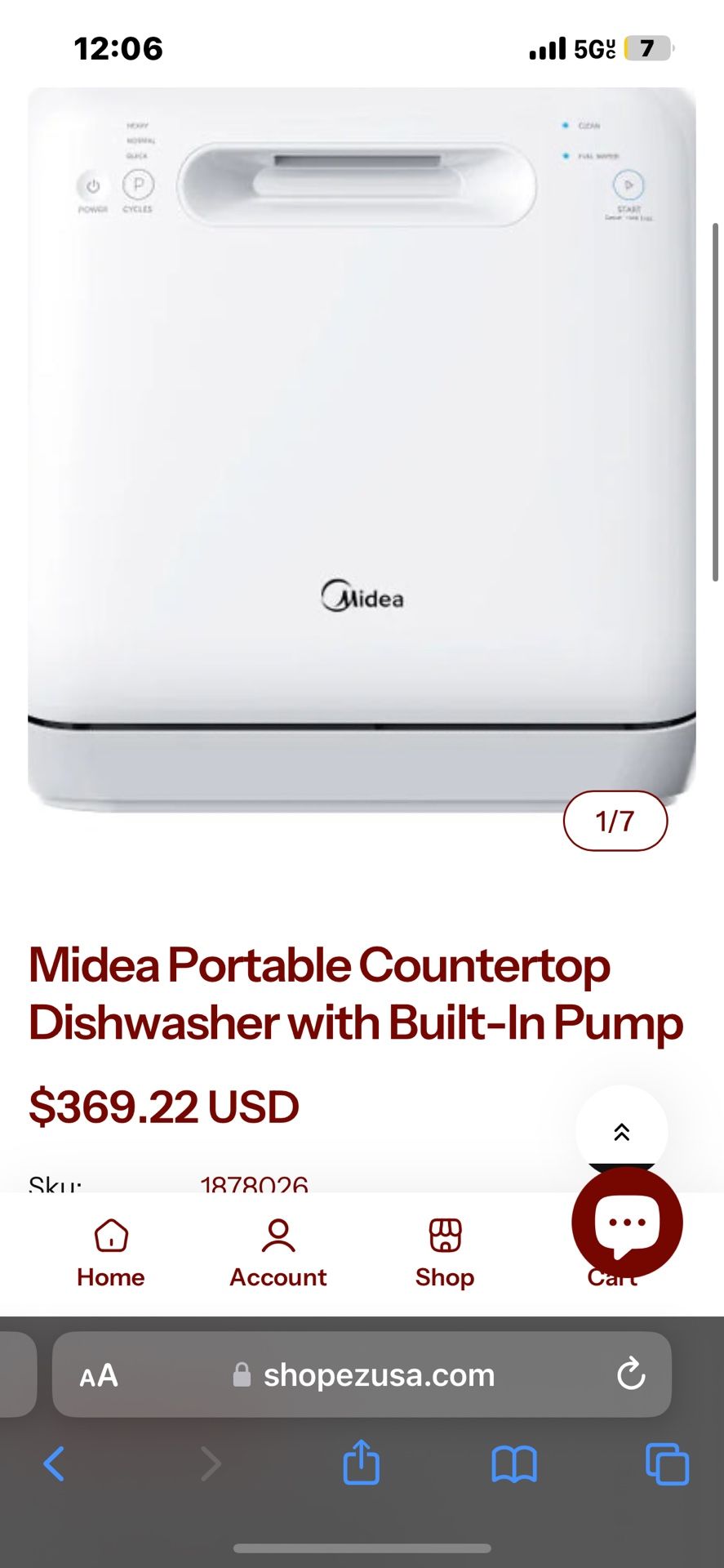Show all open Safari tabs
This screenshot has width=724, height=1568.
point(667,1463)
